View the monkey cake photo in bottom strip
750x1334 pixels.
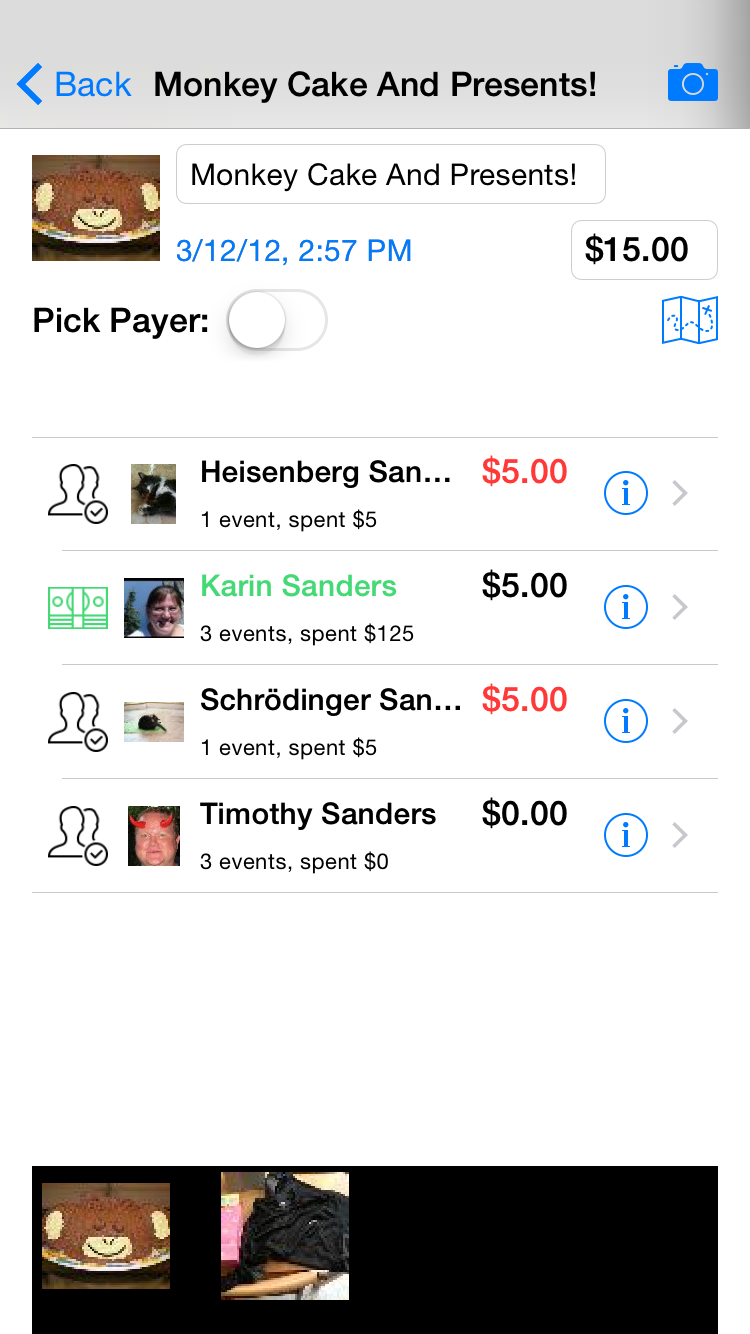tap(106, 1236)
